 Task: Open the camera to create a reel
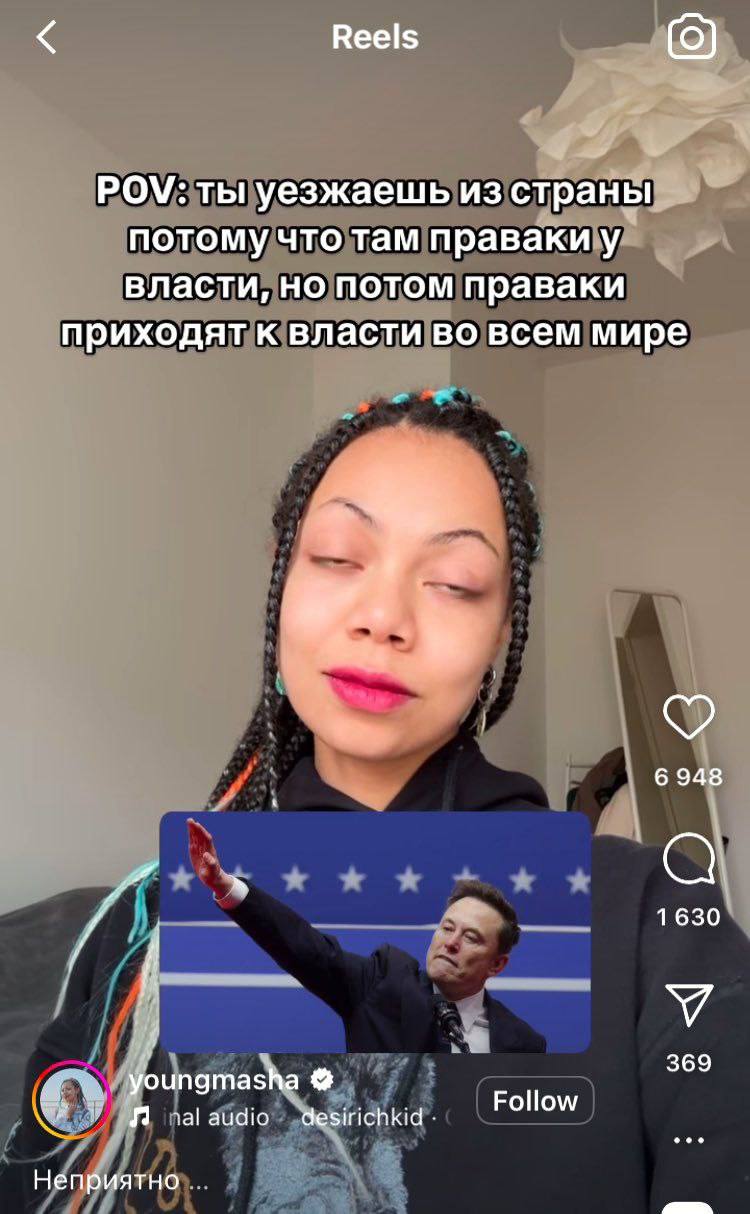click(x=691, y=38)
